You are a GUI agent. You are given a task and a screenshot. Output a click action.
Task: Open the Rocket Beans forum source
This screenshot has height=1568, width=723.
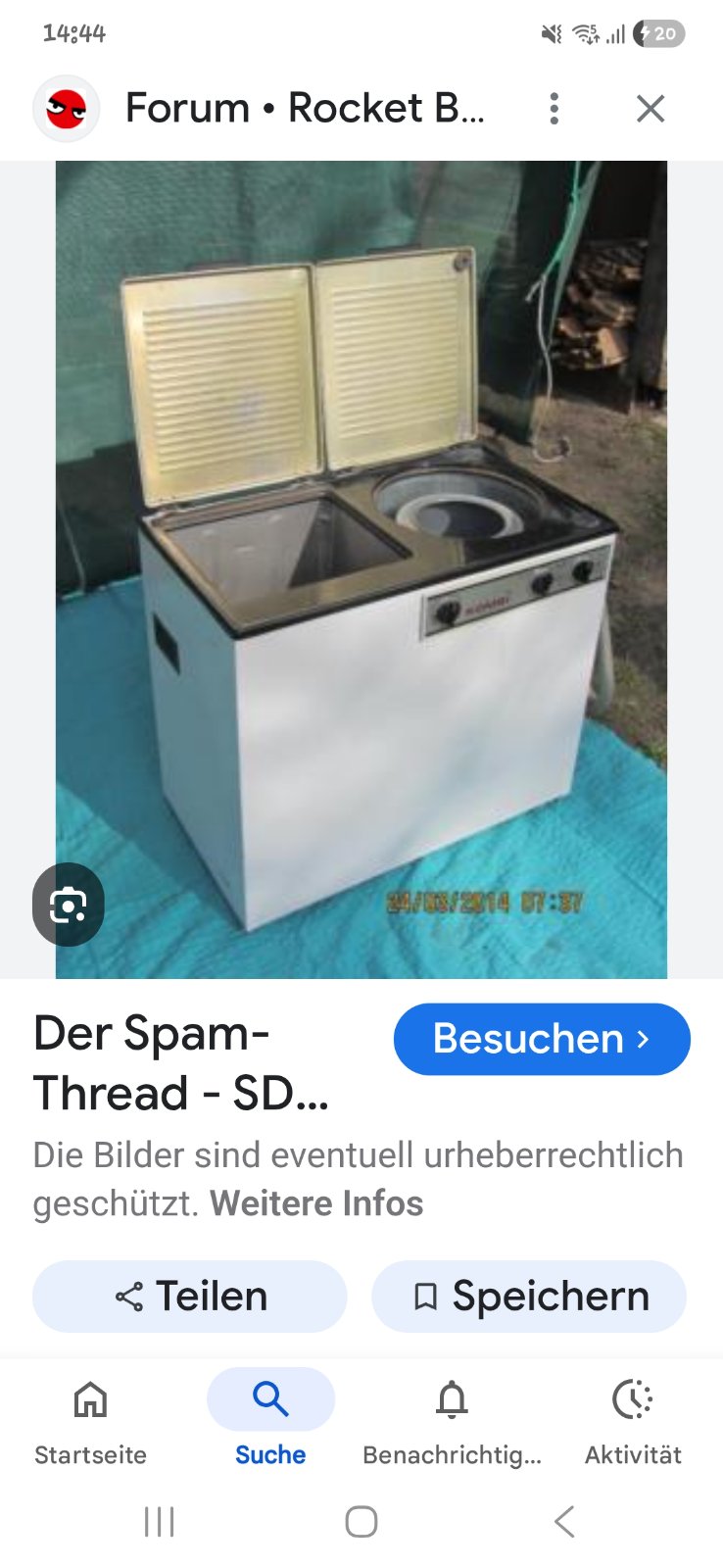(304, 108)
